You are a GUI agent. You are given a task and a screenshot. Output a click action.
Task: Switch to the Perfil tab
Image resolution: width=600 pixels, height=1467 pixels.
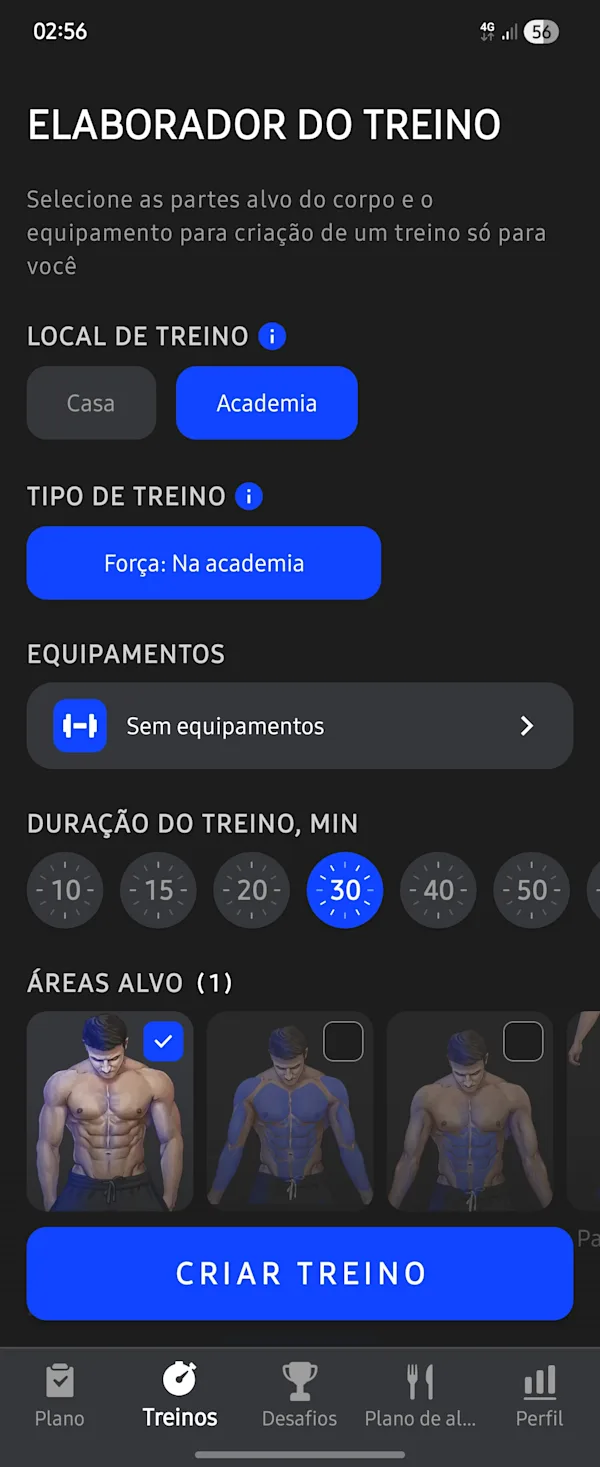pos(540,1396)
